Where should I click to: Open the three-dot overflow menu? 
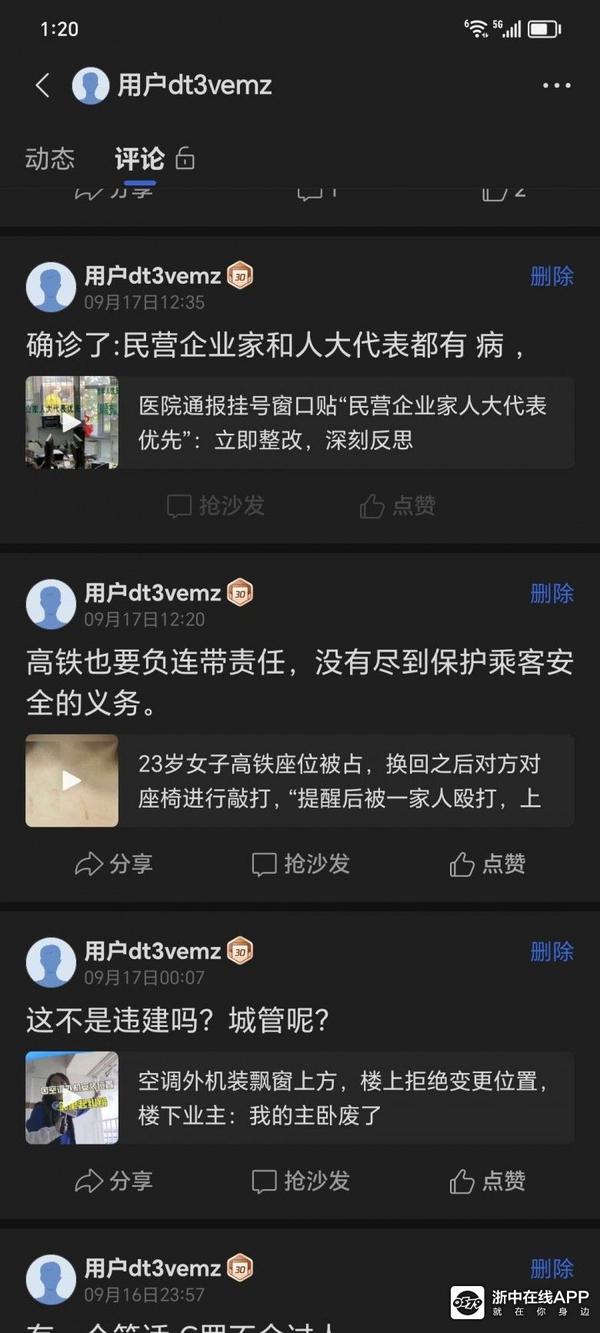tap(557, 86)
